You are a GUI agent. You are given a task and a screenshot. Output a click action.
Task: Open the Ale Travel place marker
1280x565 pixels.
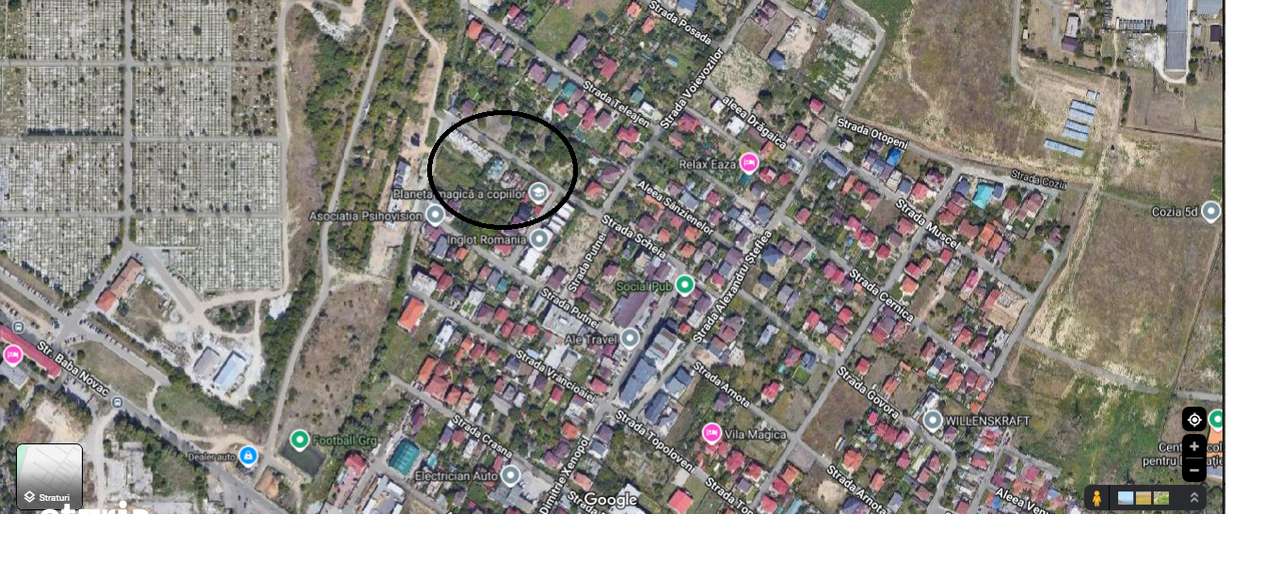[x=630, y=338]
